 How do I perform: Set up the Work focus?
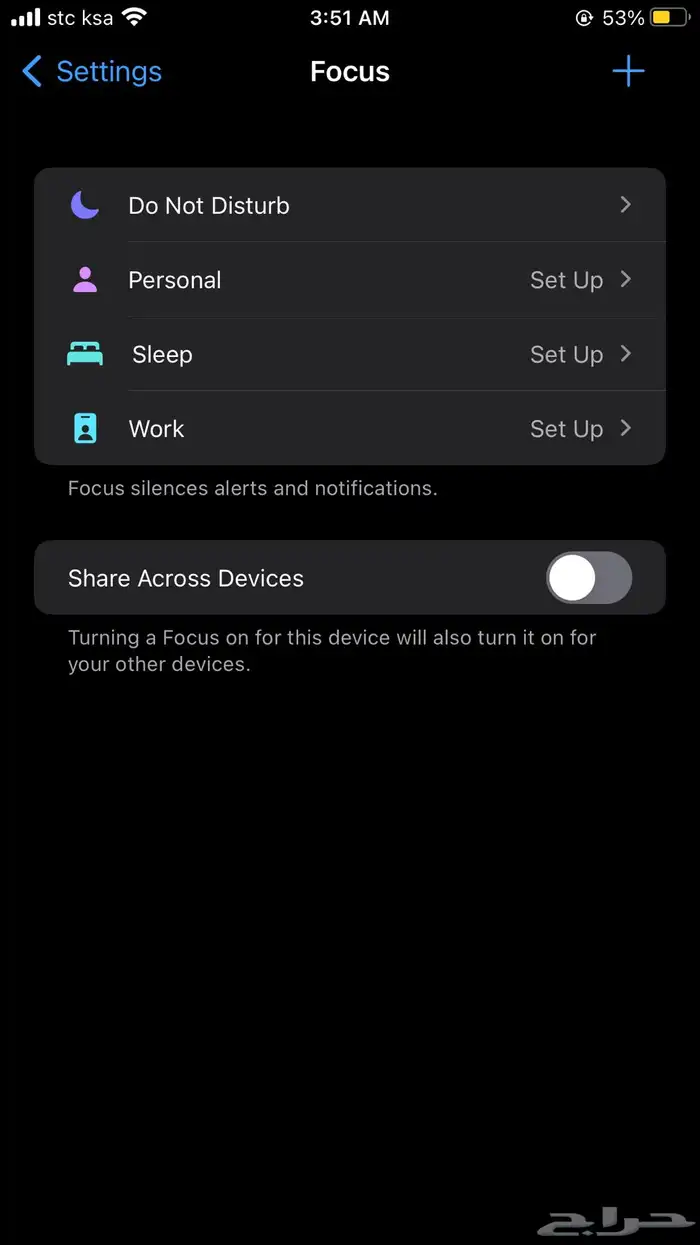(x=350, y=429)
